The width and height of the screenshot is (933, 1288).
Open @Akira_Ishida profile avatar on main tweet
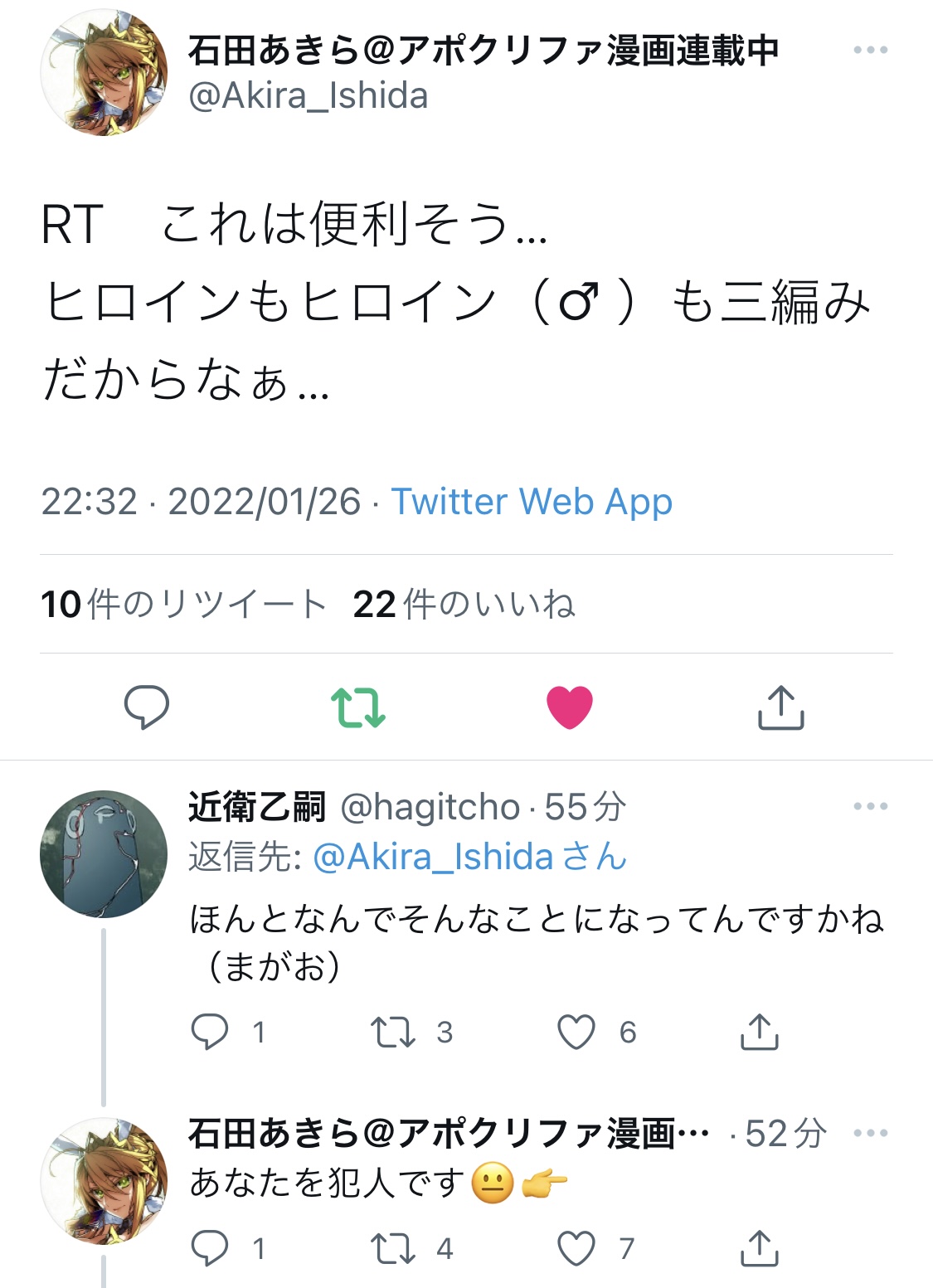click(103, 75)
